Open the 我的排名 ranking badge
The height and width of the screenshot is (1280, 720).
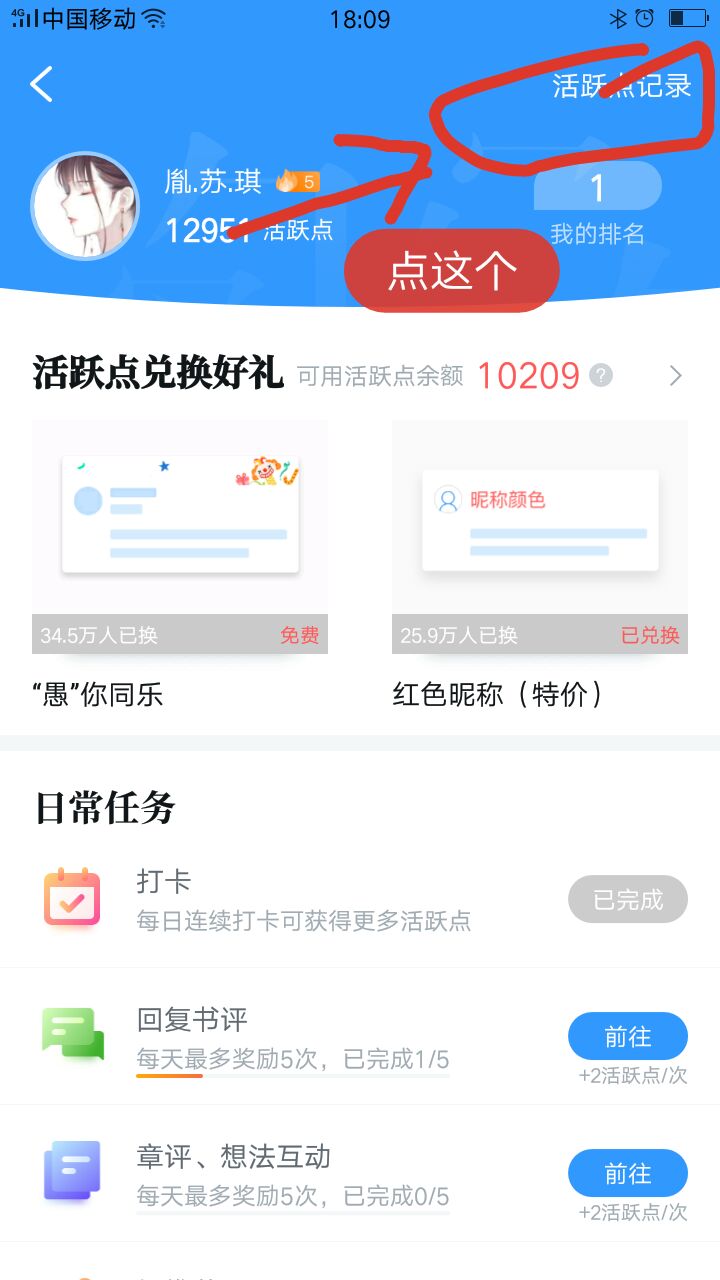click(598, 205)
